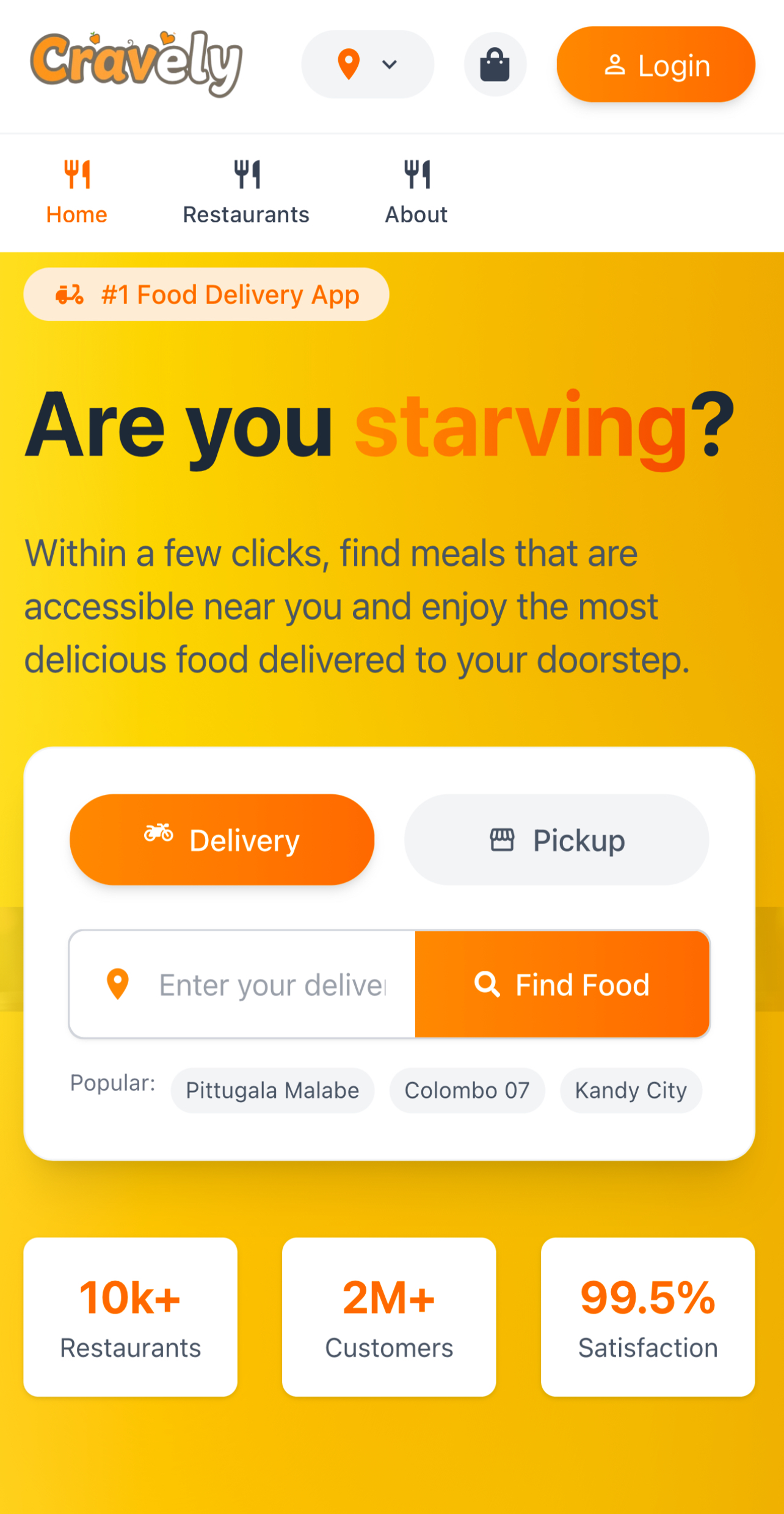Image resolution: width=784 pixels, height=1514 pixels.
Task: Choose the Pittugala Malabe popular chip
Action: 272,1091
